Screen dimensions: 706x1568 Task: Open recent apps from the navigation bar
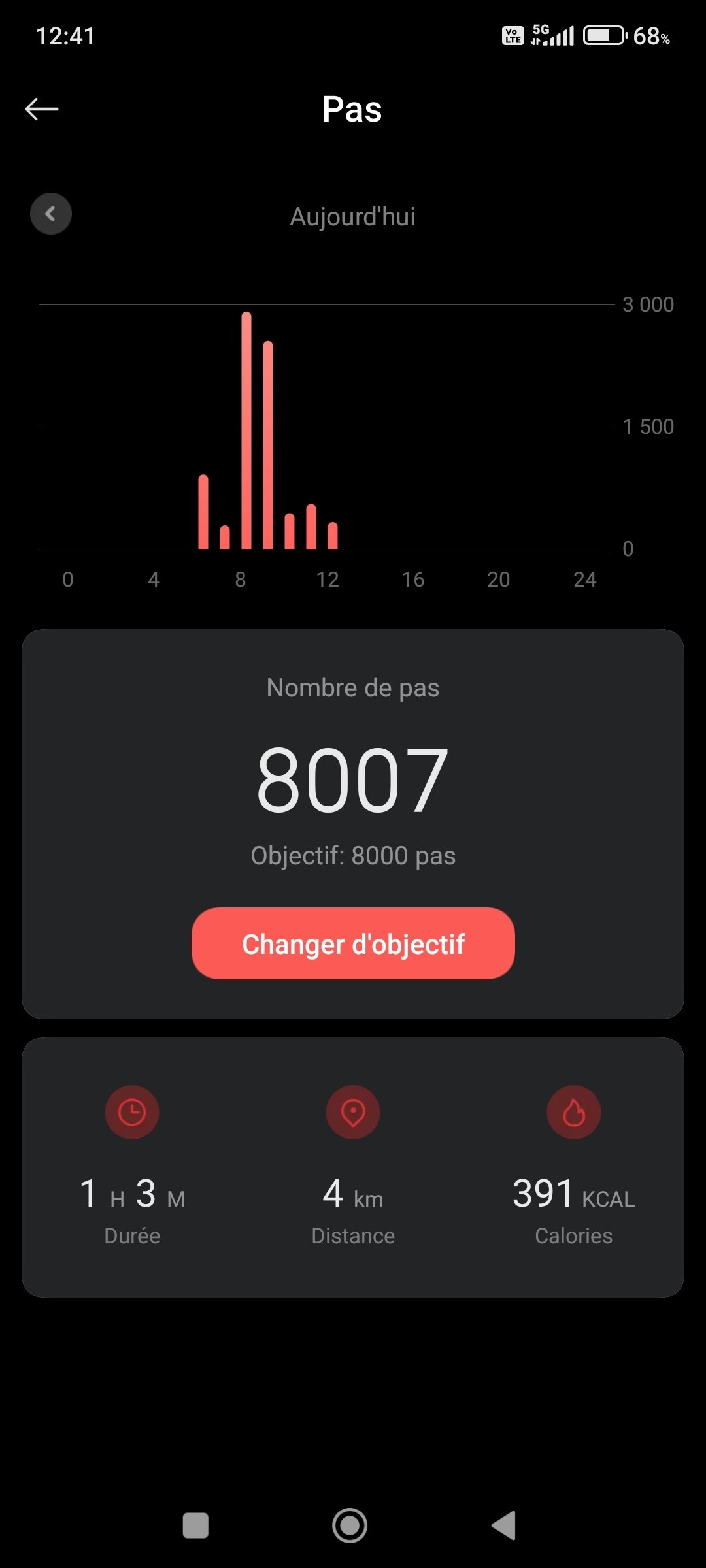(195, 1526)
